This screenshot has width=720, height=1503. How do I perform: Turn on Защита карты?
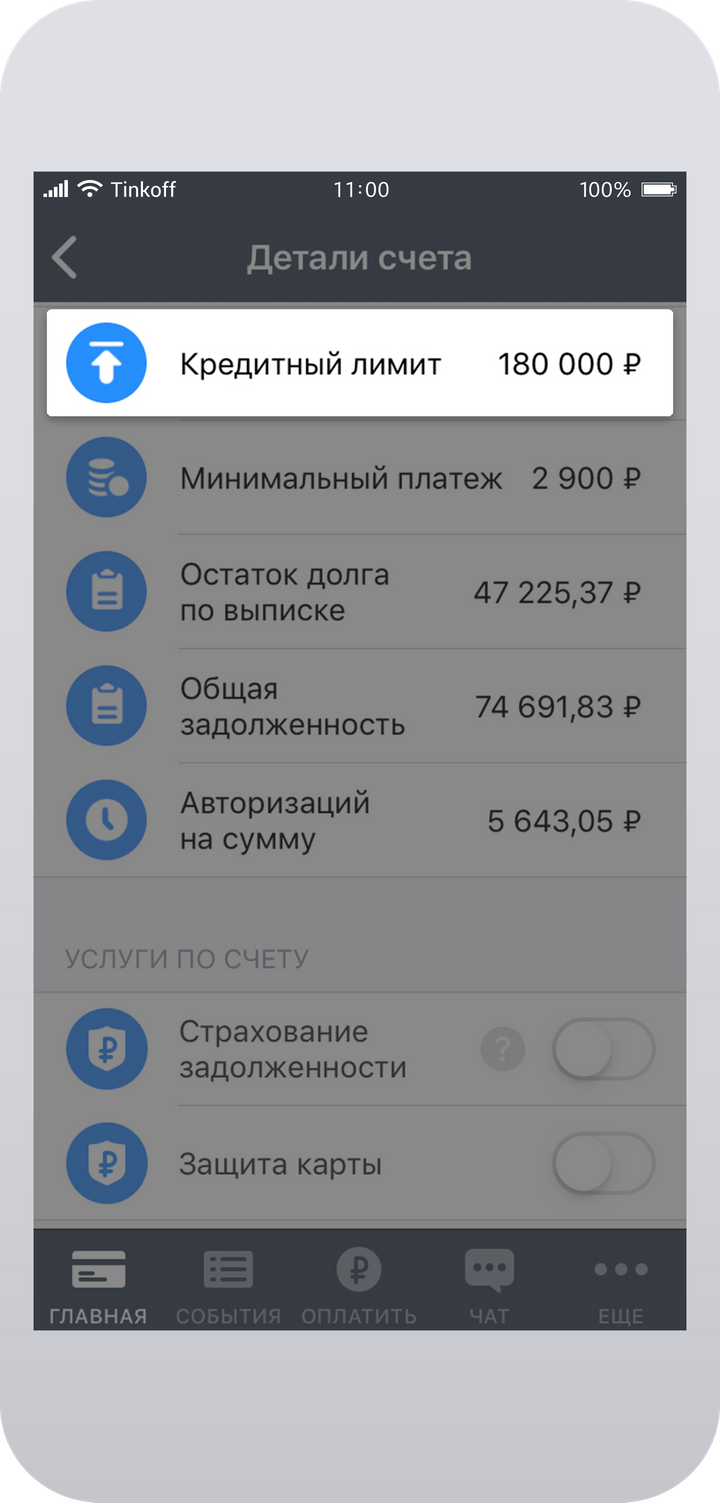tap(604, 1164)
